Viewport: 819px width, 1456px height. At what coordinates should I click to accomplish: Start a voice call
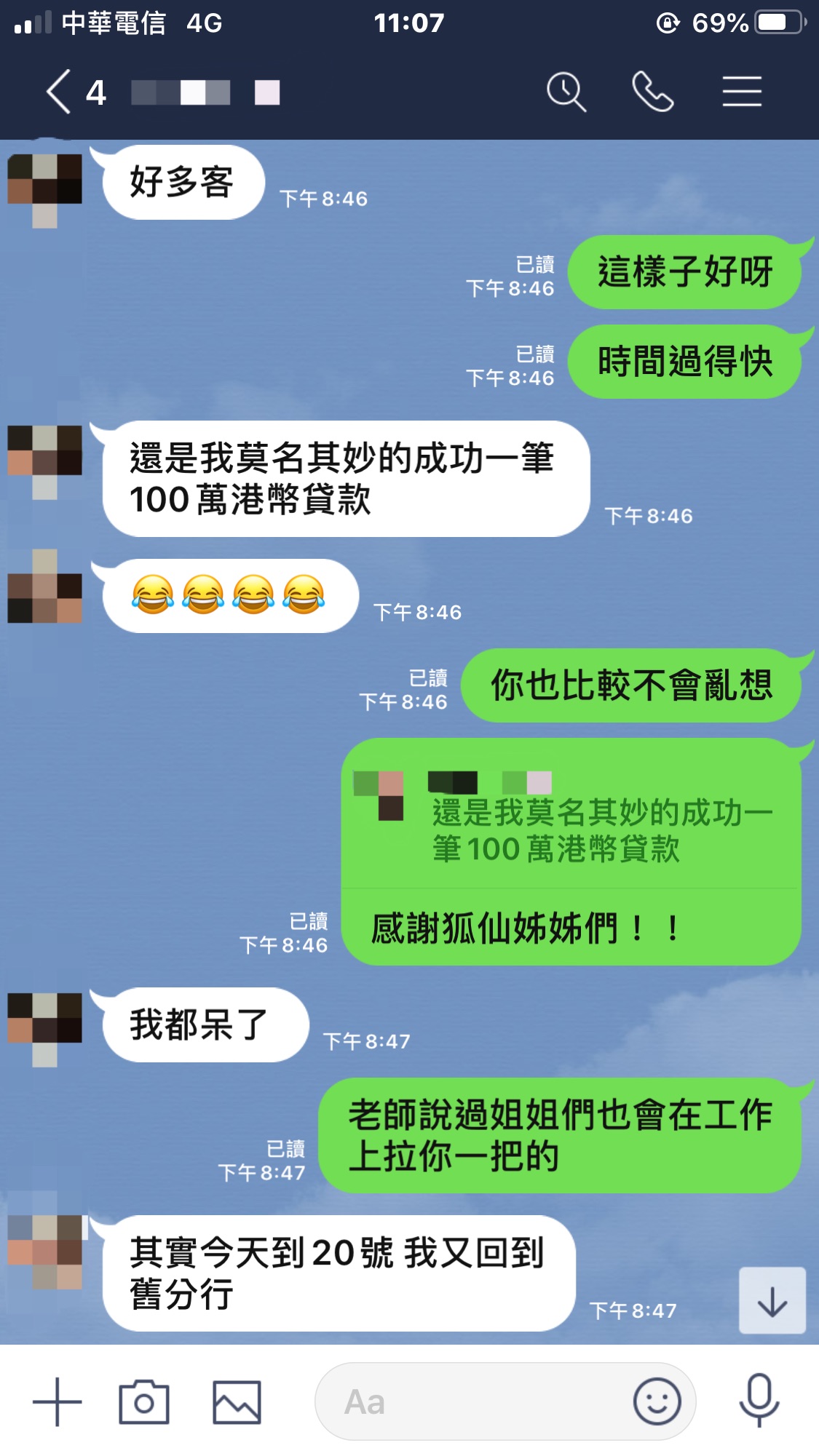tap(652, 92)
